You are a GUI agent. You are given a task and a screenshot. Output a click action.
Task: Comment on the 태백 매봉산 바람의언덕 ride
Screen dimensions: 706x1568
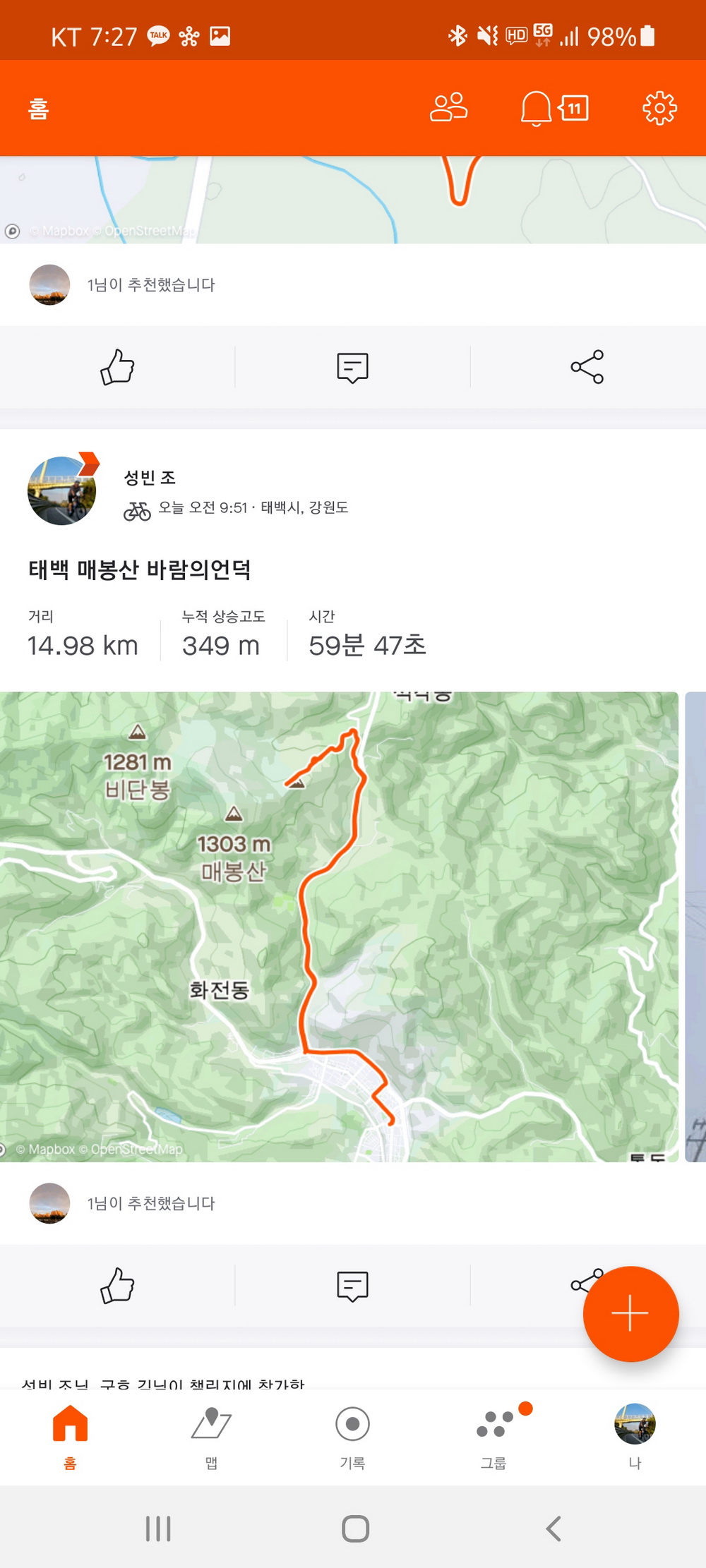tap(352, 1286)
